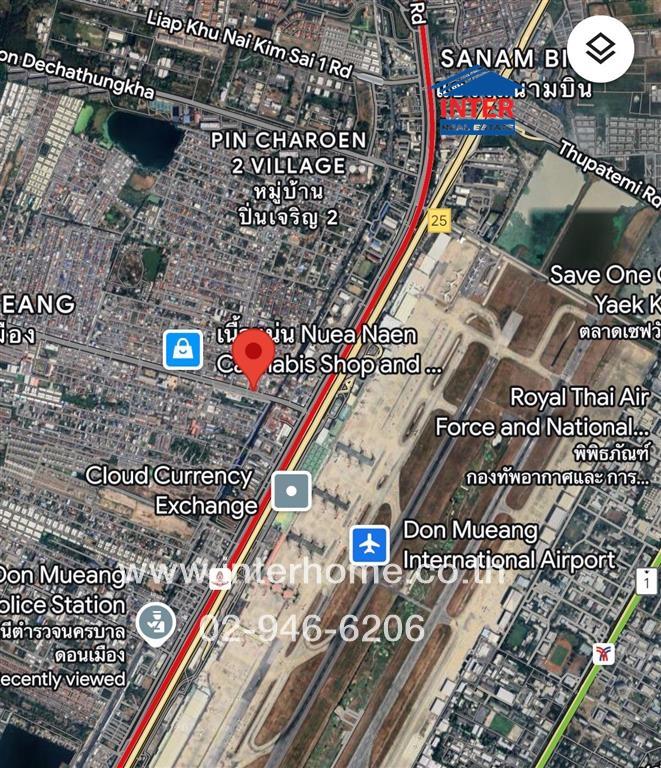Tap the Don Mueang Police Station marker
The height and width of the screenshot is (768, 661).
point(156,623)
